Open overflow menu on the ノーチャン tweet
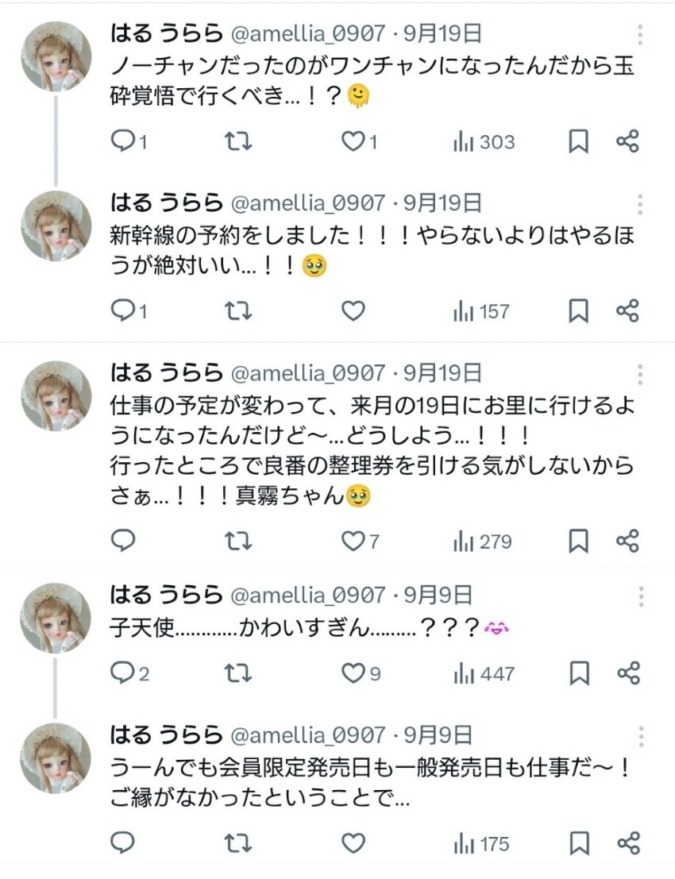Image resolution: width=675 pixels, height=879 pixels. tap(640, 35)
